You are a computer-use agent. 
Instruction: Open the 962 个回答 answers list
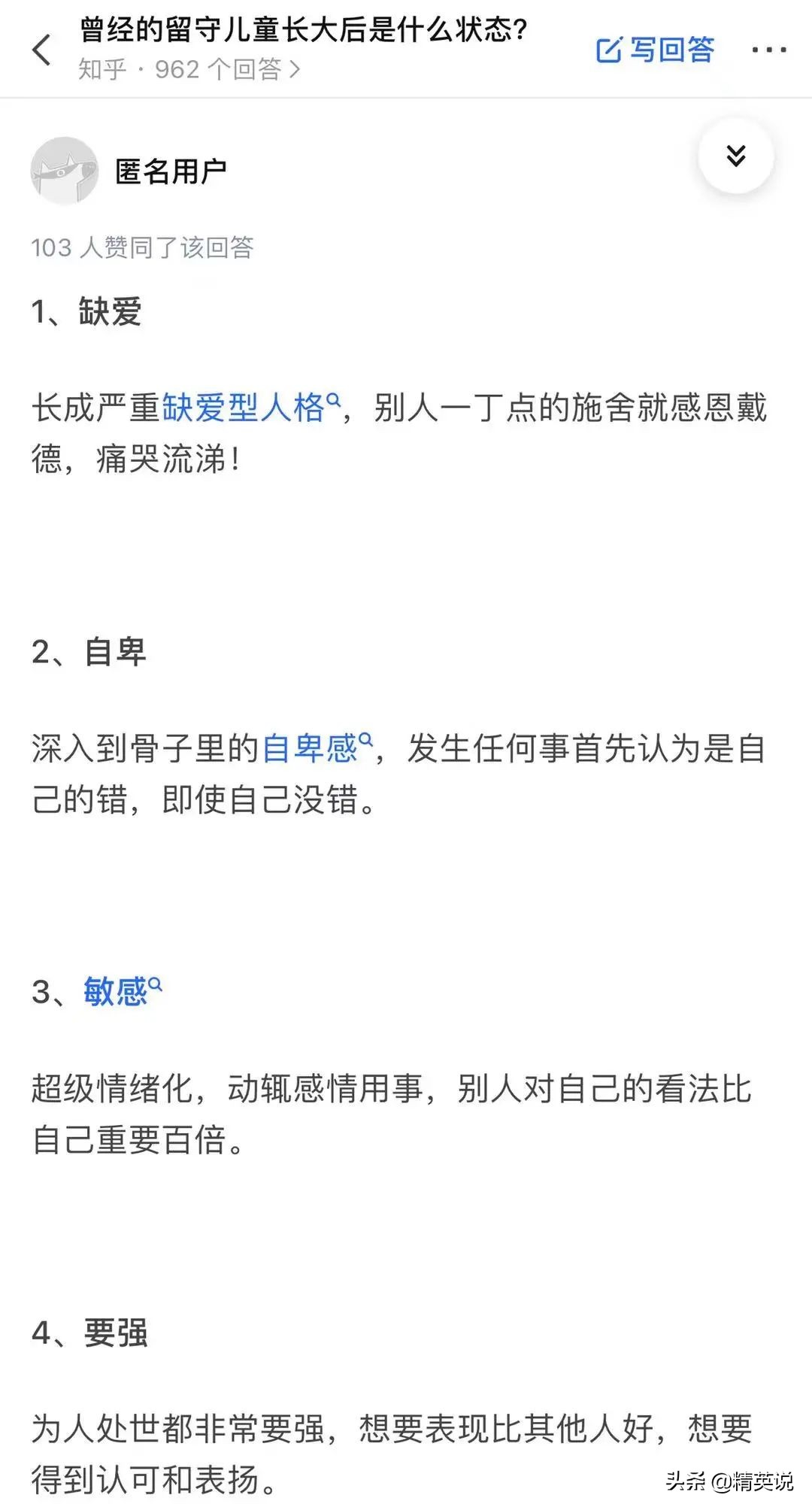pyautogui.click(x=226, y=70)
